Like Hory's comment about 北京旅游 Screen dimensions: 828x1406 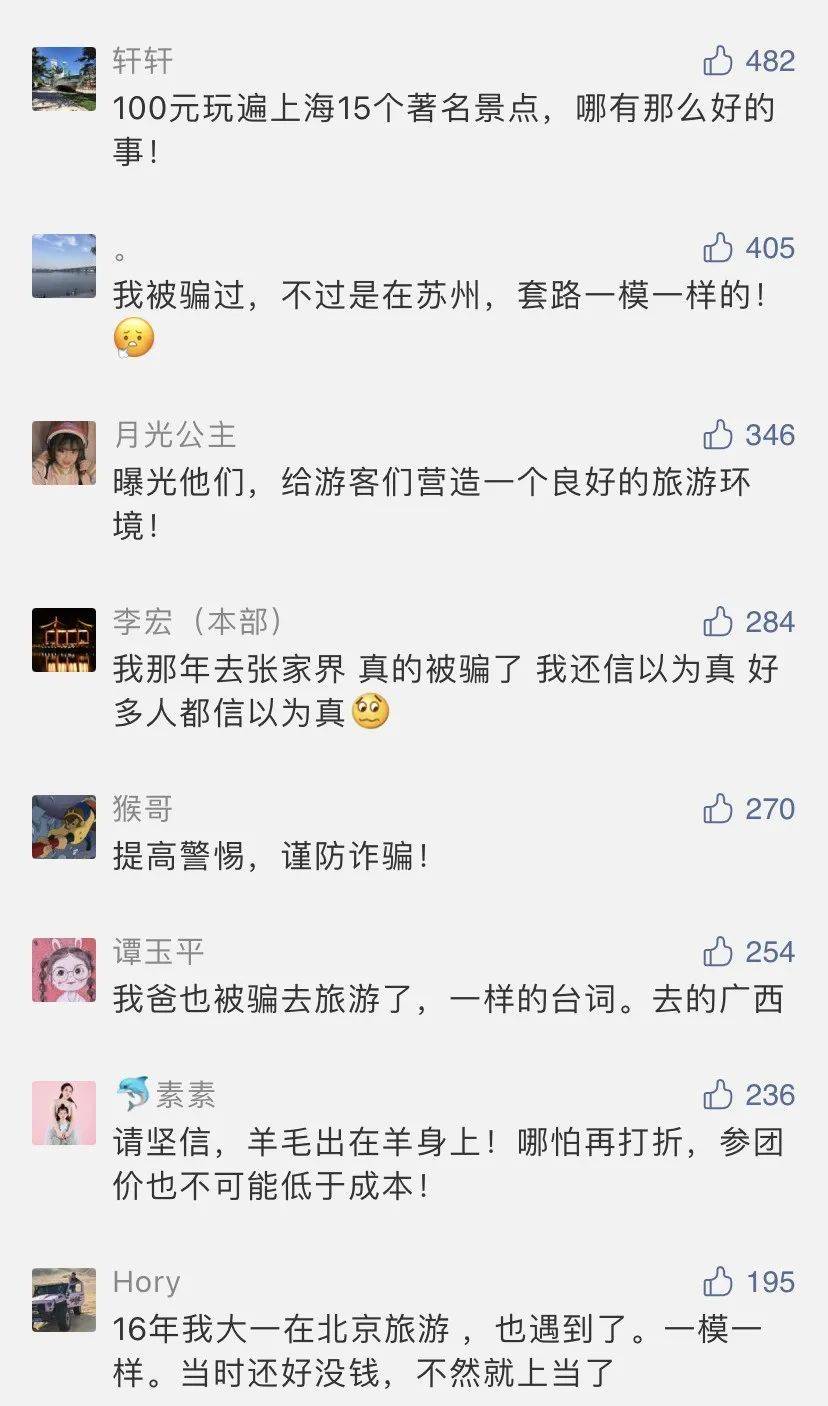[x=718, y=1281]
